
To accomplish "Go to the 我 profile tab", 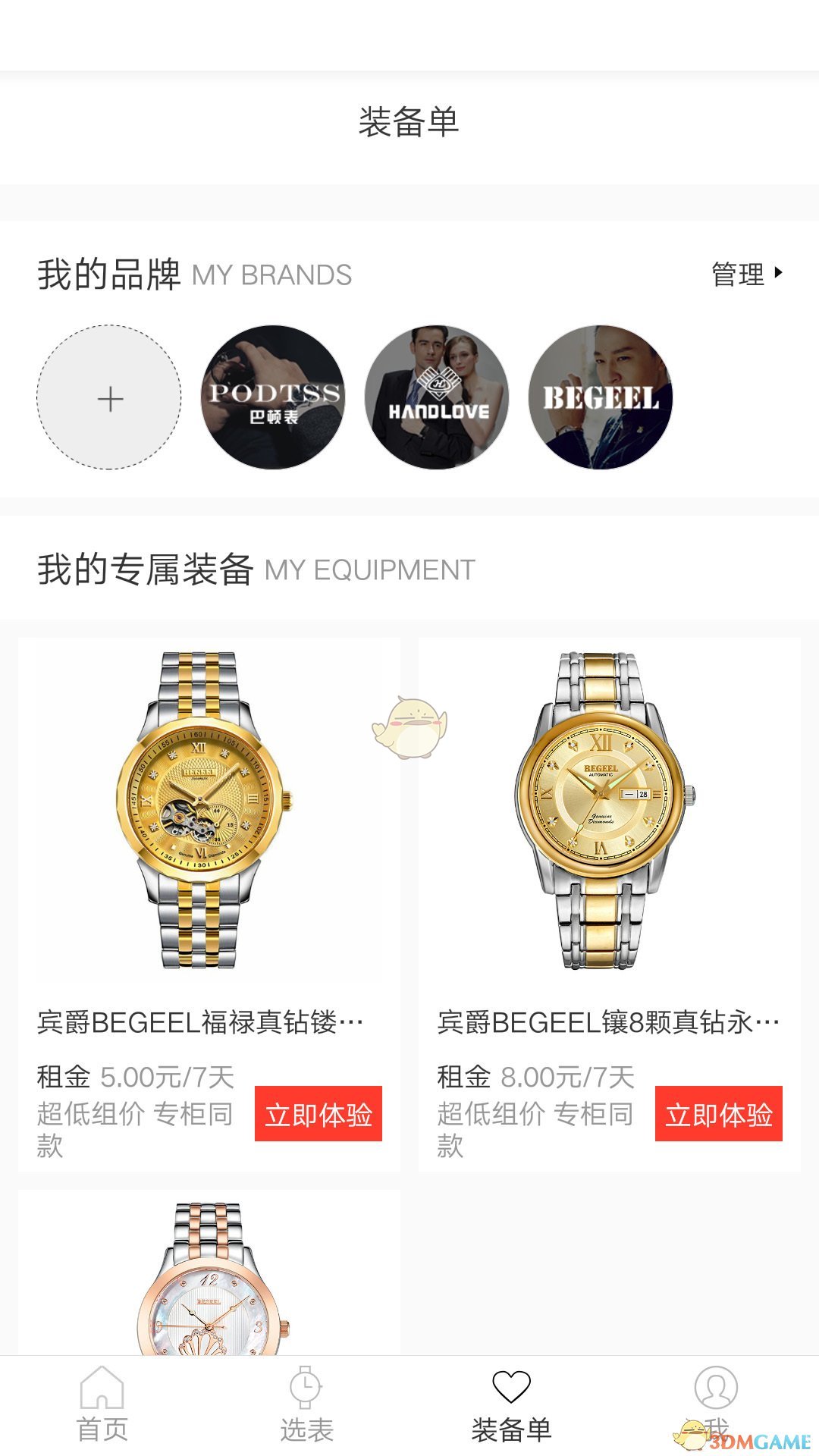I will click(715, 1407).
